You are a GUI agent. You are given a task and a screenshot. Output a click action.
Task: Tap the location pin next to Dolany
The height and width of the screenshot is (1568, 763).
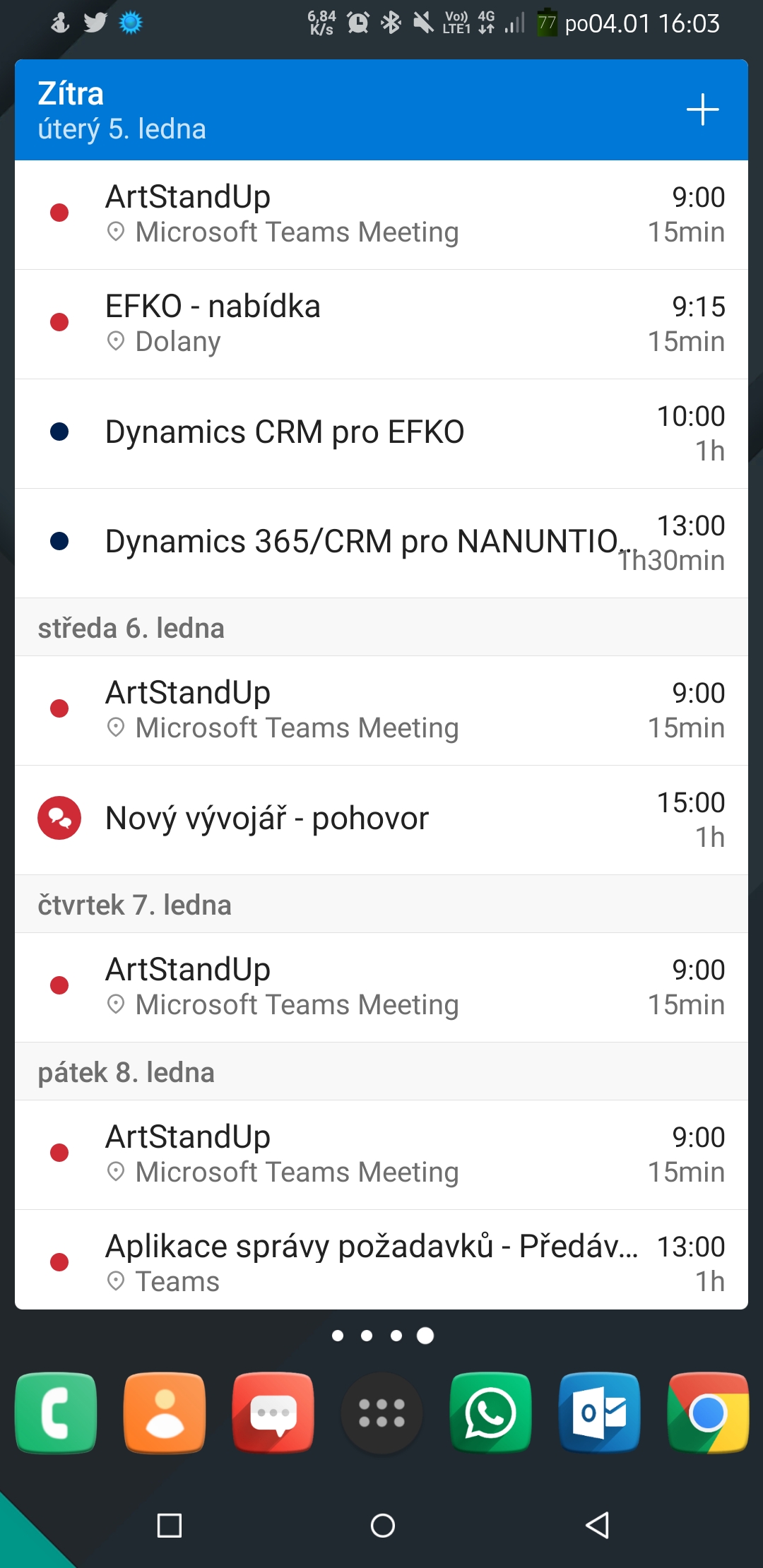115,341
